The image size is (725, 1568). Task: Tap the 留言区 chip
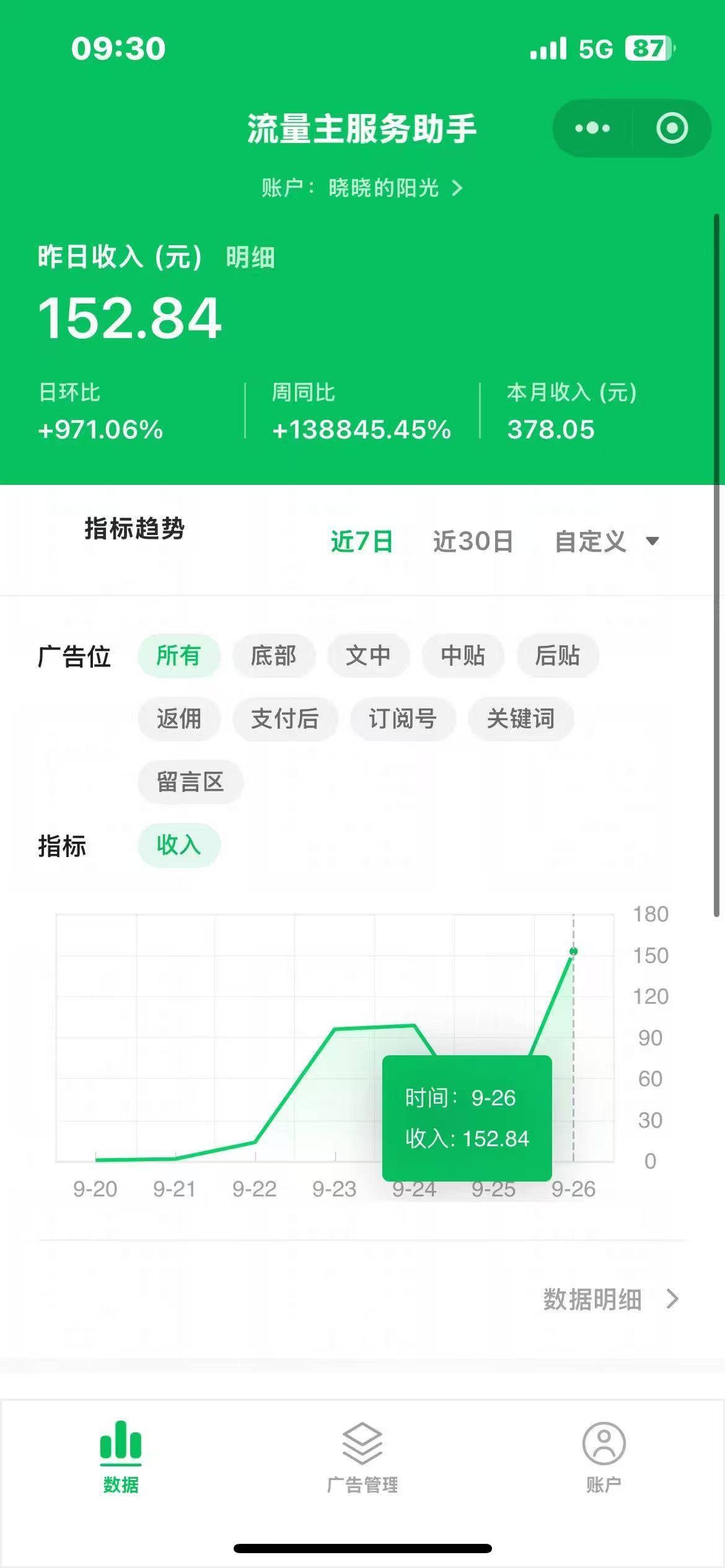coord(190,782)
